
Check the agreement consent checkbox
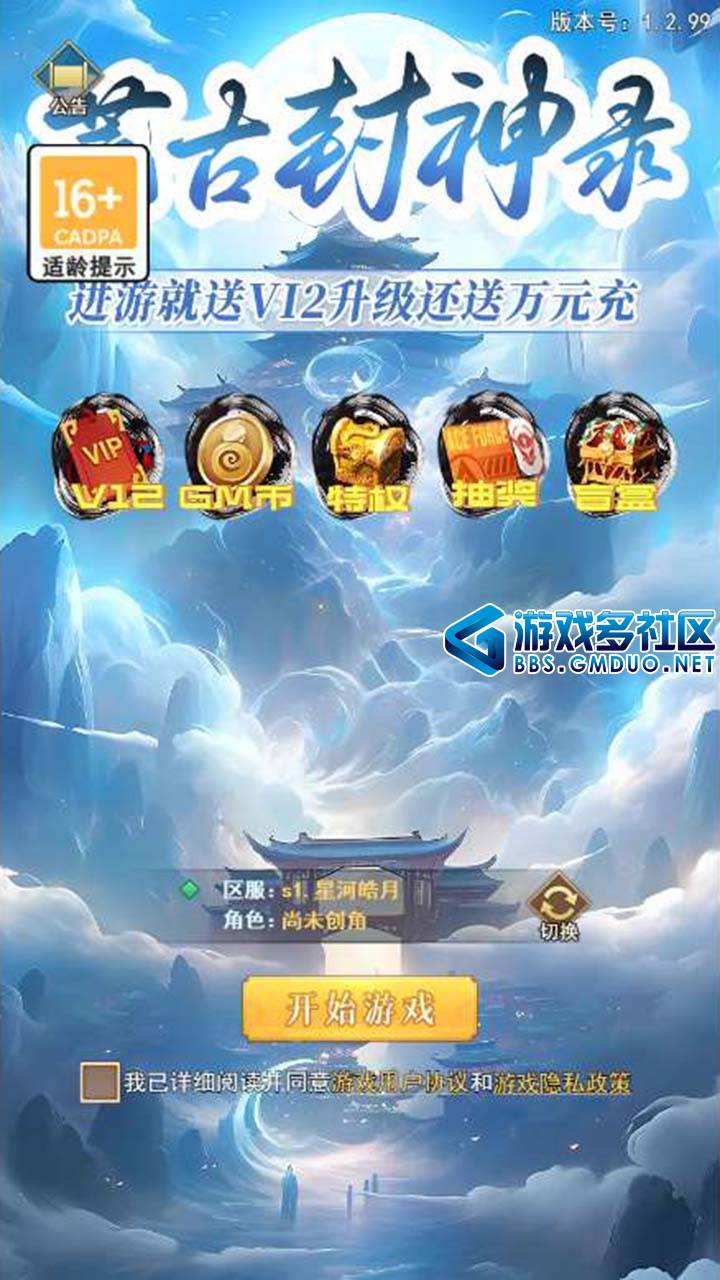(99, 1082)
